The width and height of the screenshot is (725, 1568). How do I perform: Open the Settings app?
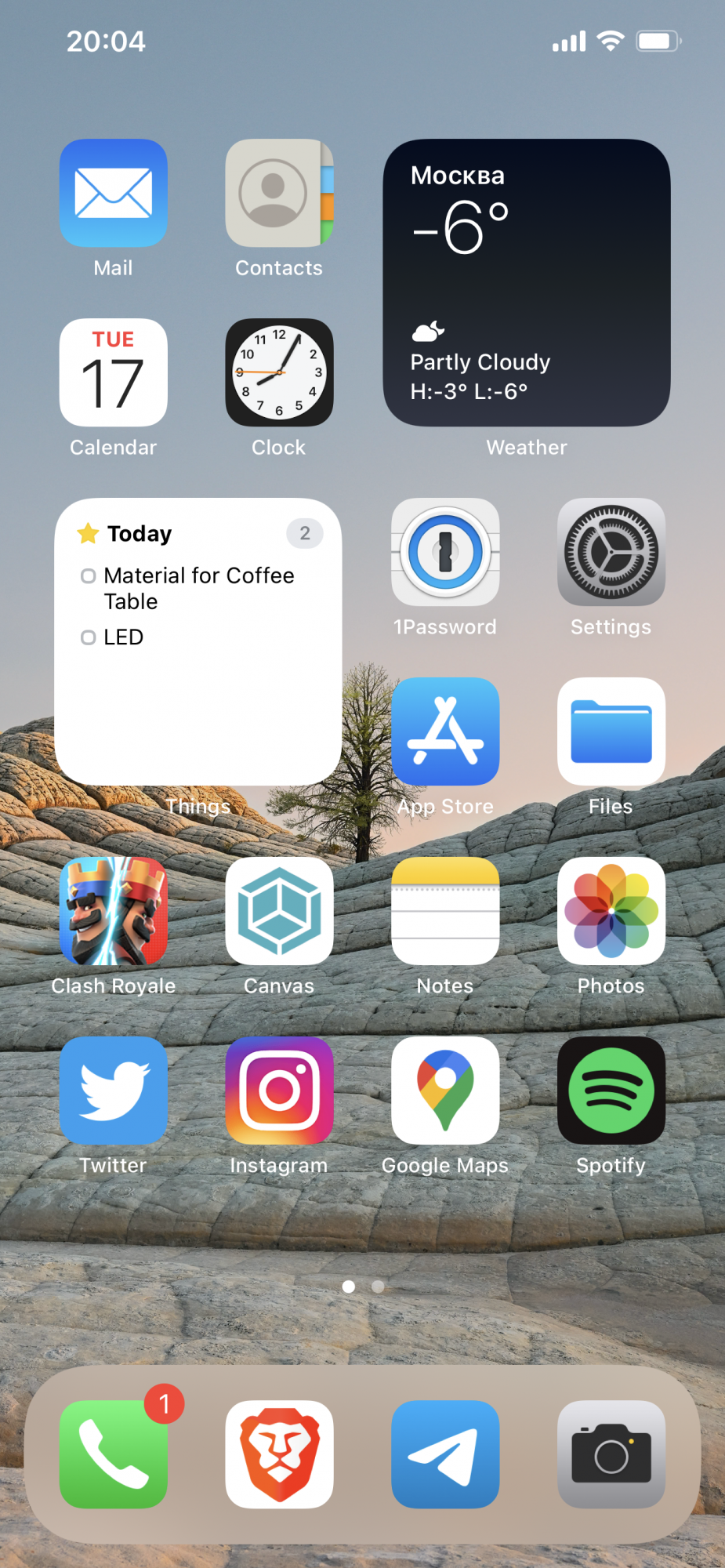click(611, 552)
